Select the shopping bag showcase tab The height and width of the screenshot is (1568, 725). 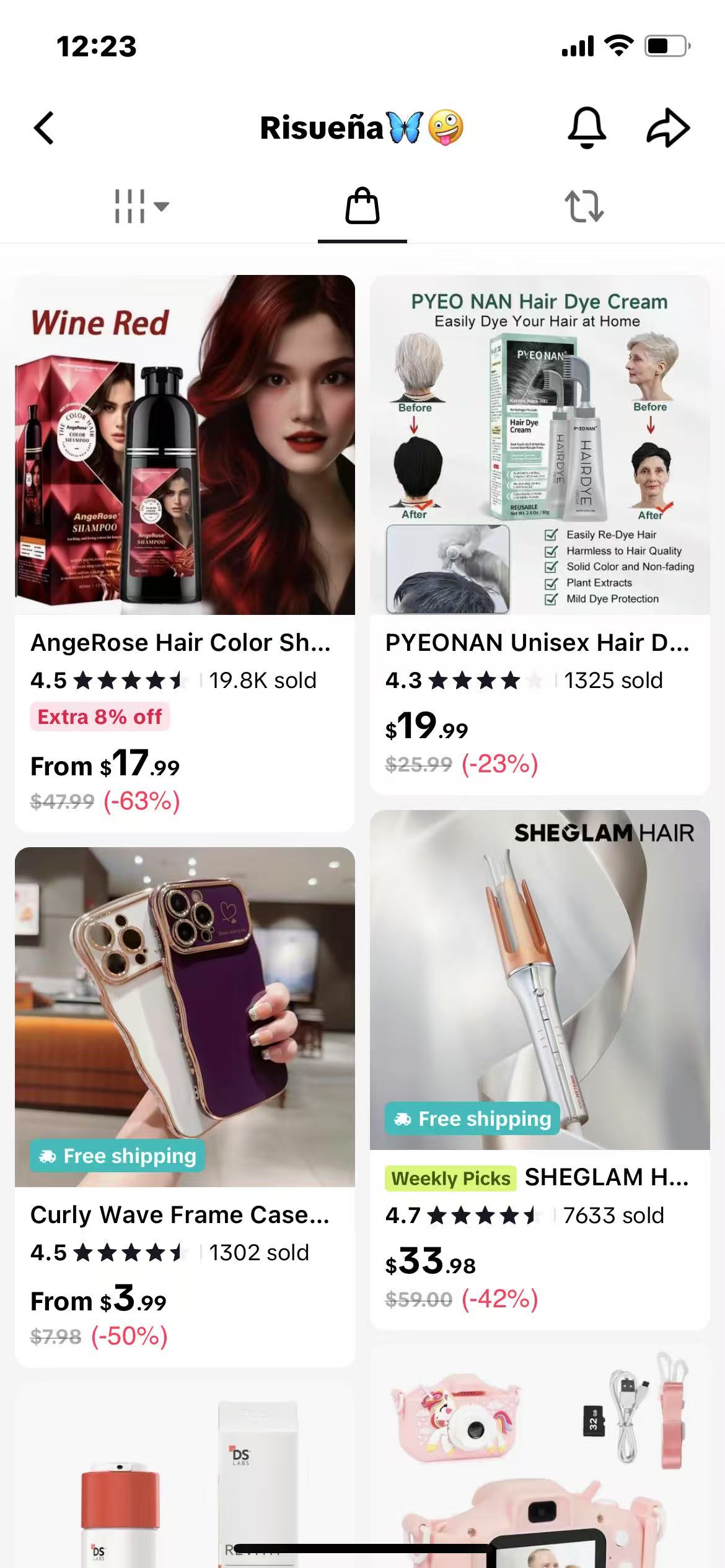[362, 206]
